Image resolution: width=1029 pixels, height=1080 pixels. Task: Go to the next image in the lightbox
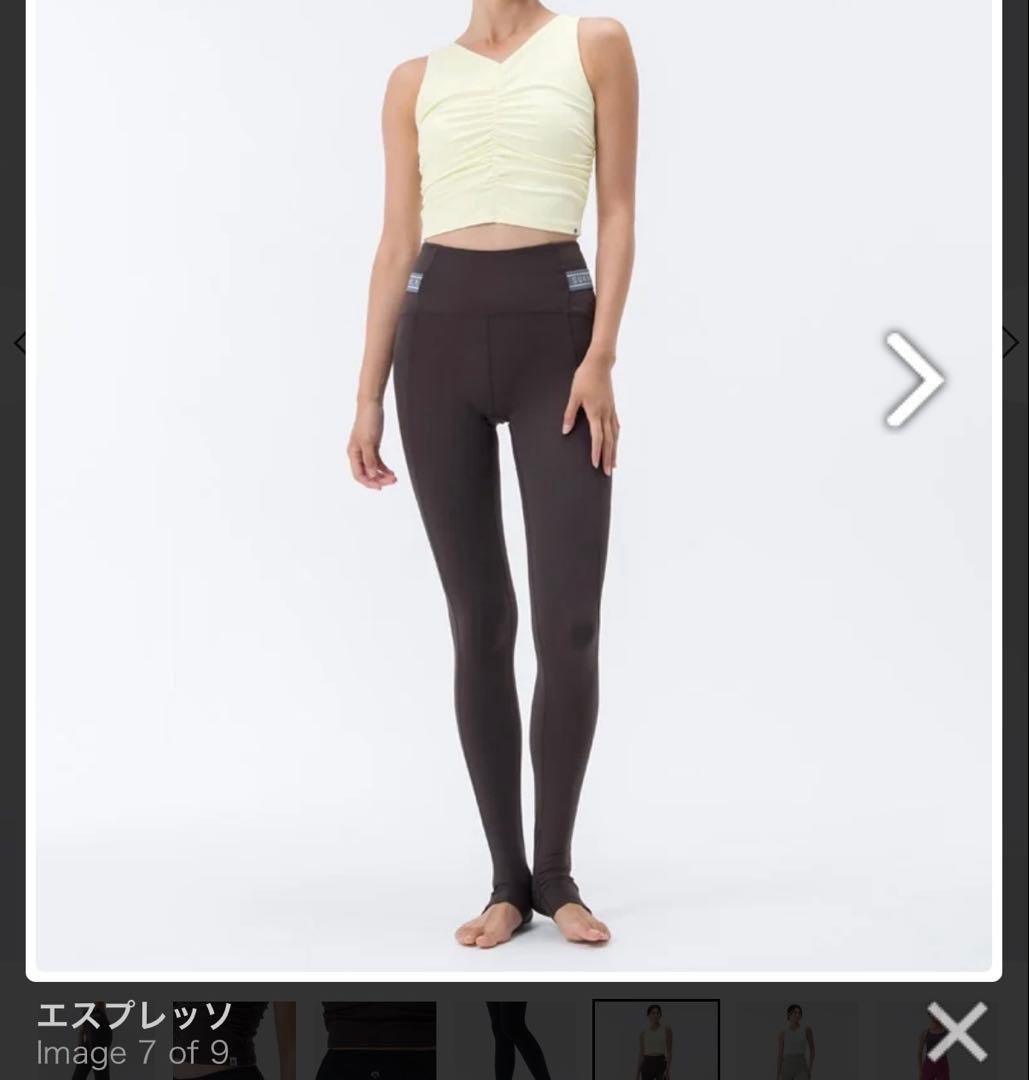914,379
